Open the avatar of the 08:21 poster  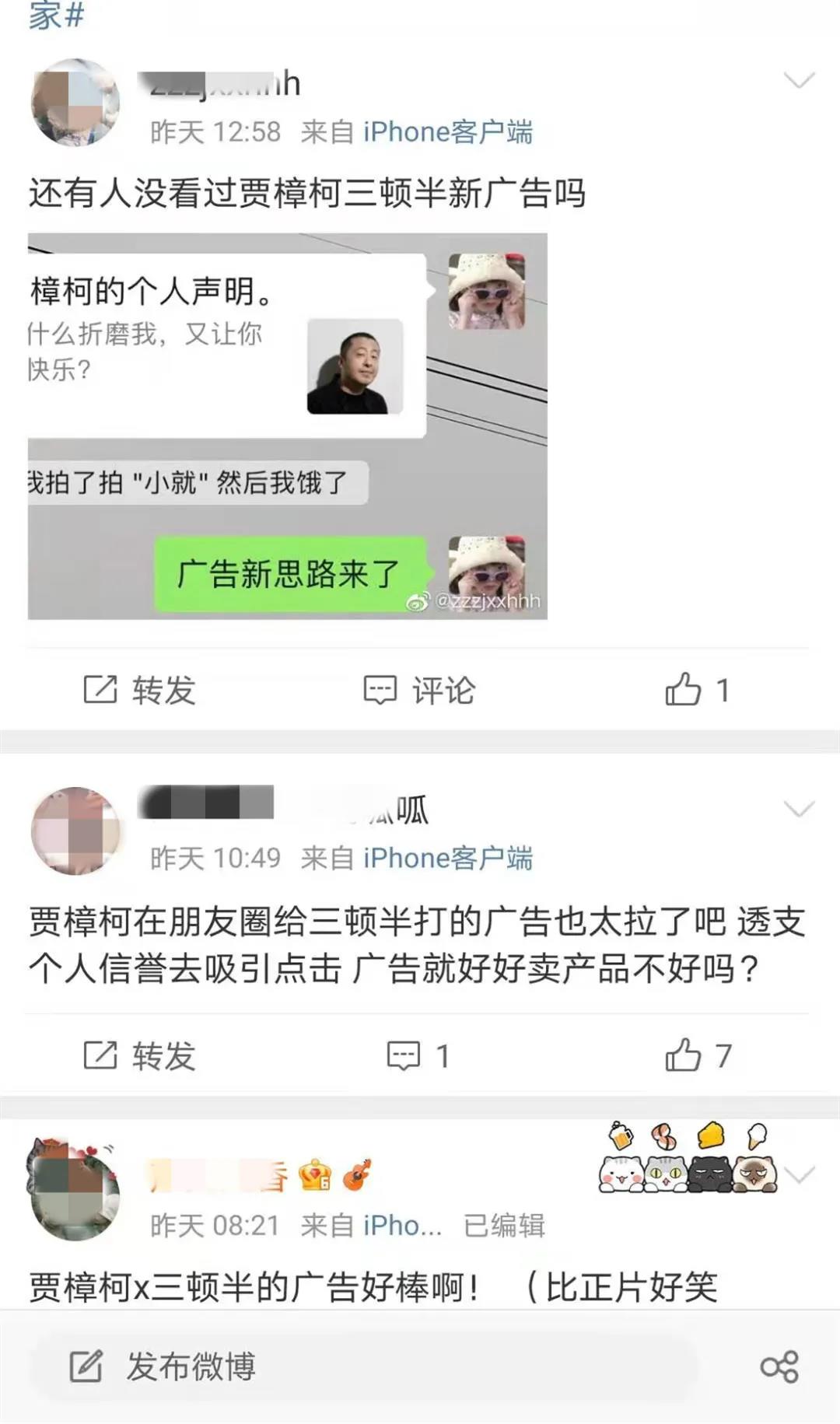pyautogui.click(x=75, y=1191)
